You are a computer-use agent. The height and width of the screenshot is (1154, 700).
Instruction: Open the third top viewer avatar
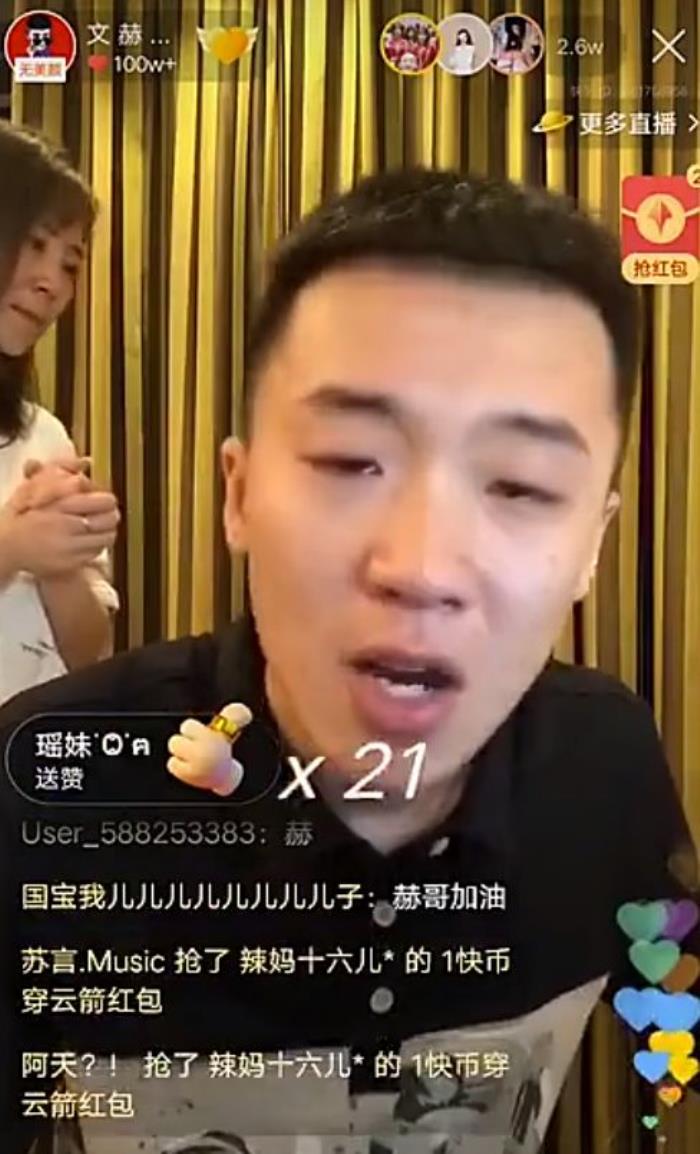pos(516,44)
